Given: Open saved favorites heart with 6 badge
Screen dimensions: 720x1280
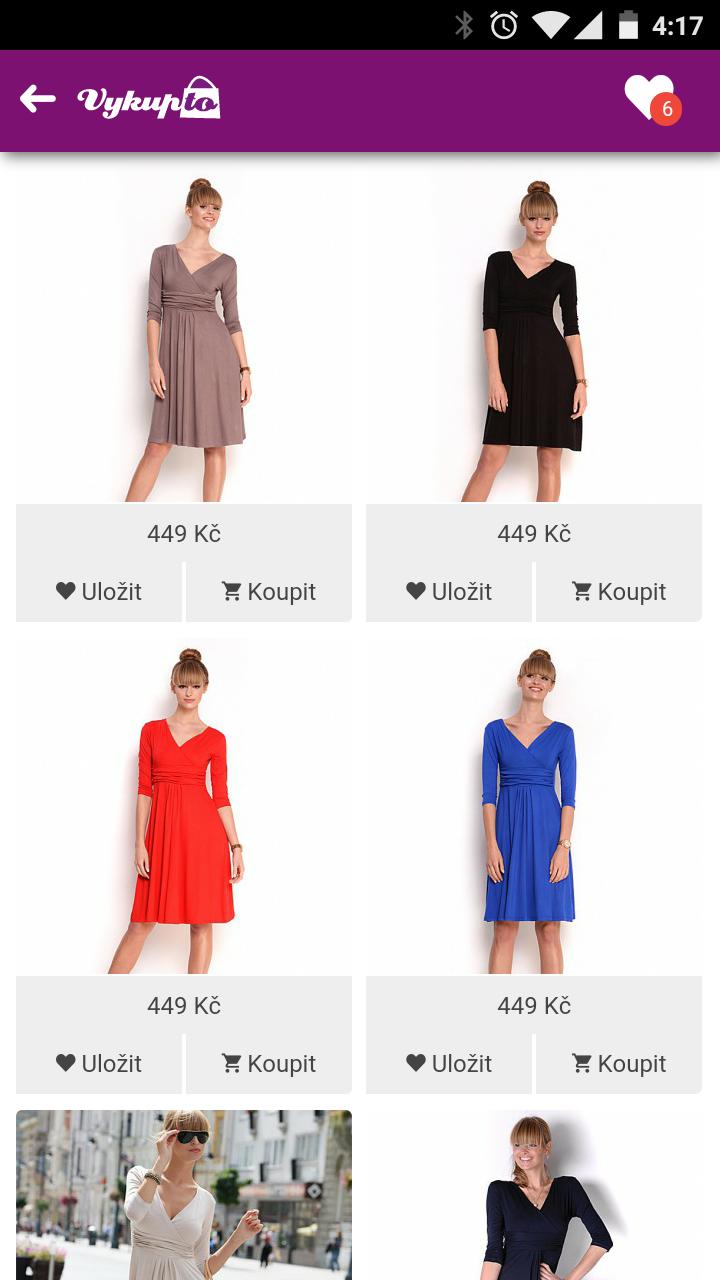Looking at the screenshot, I should (x=651, y=100).
